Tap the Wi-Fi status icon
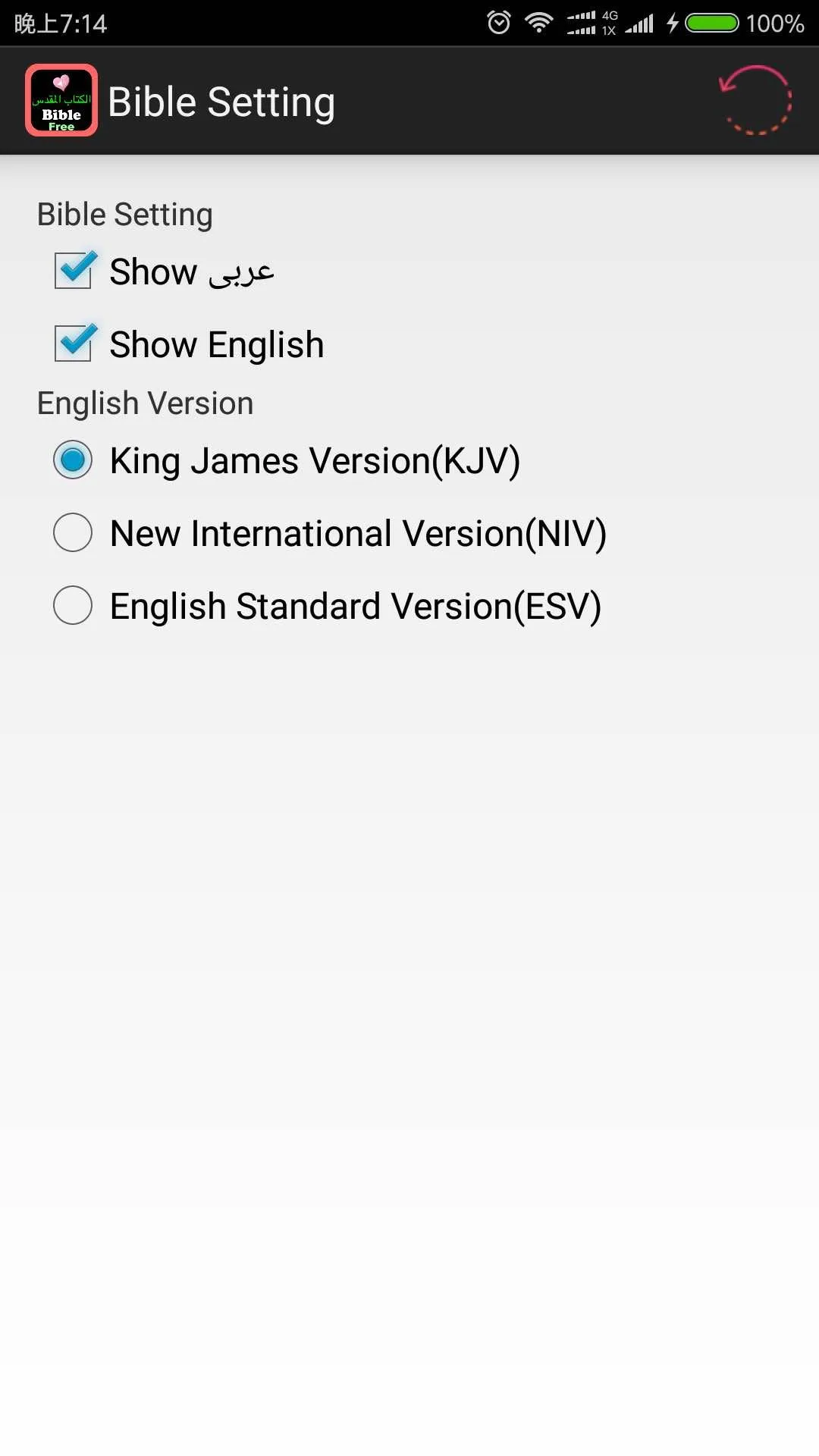This screenshot has width=819, height=1456. pyautogui.click(x=539, y=22)
